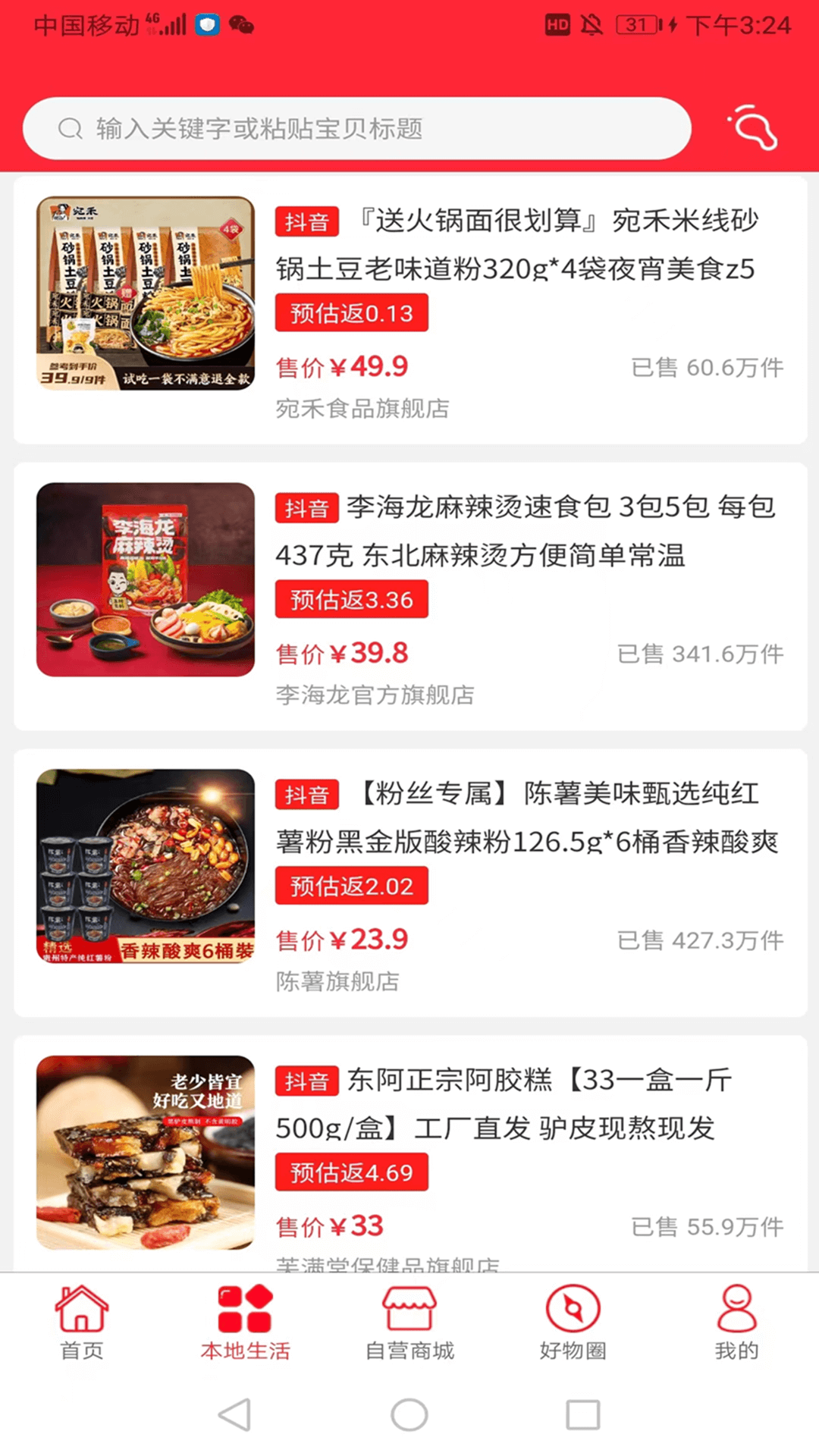Switch to the 好物圈 tab
Screen dimensions: 819x1456
coord(573,1323)
